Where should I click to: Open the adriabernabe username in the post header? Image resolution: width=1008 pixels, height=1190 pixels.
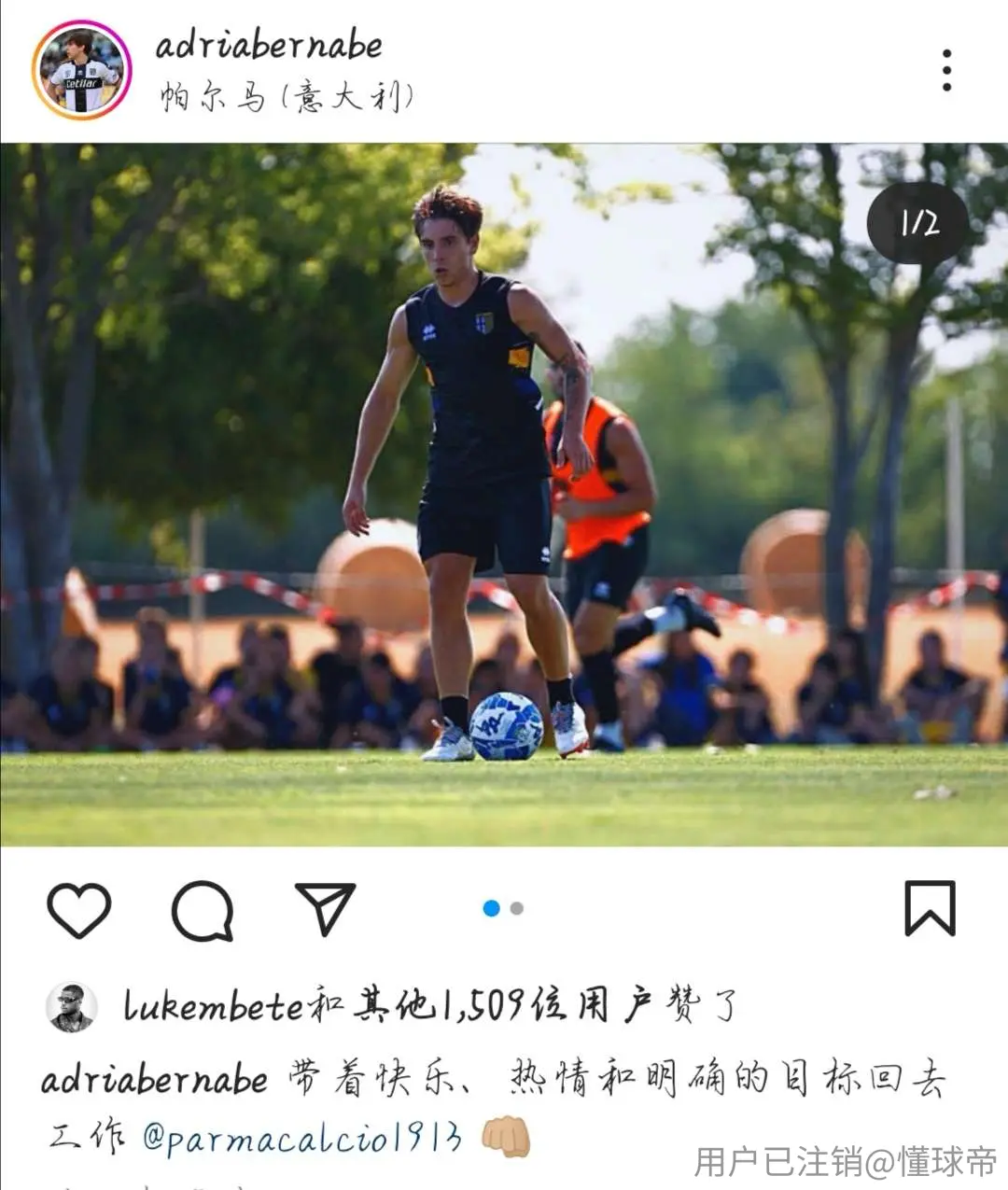coord(269,45)
